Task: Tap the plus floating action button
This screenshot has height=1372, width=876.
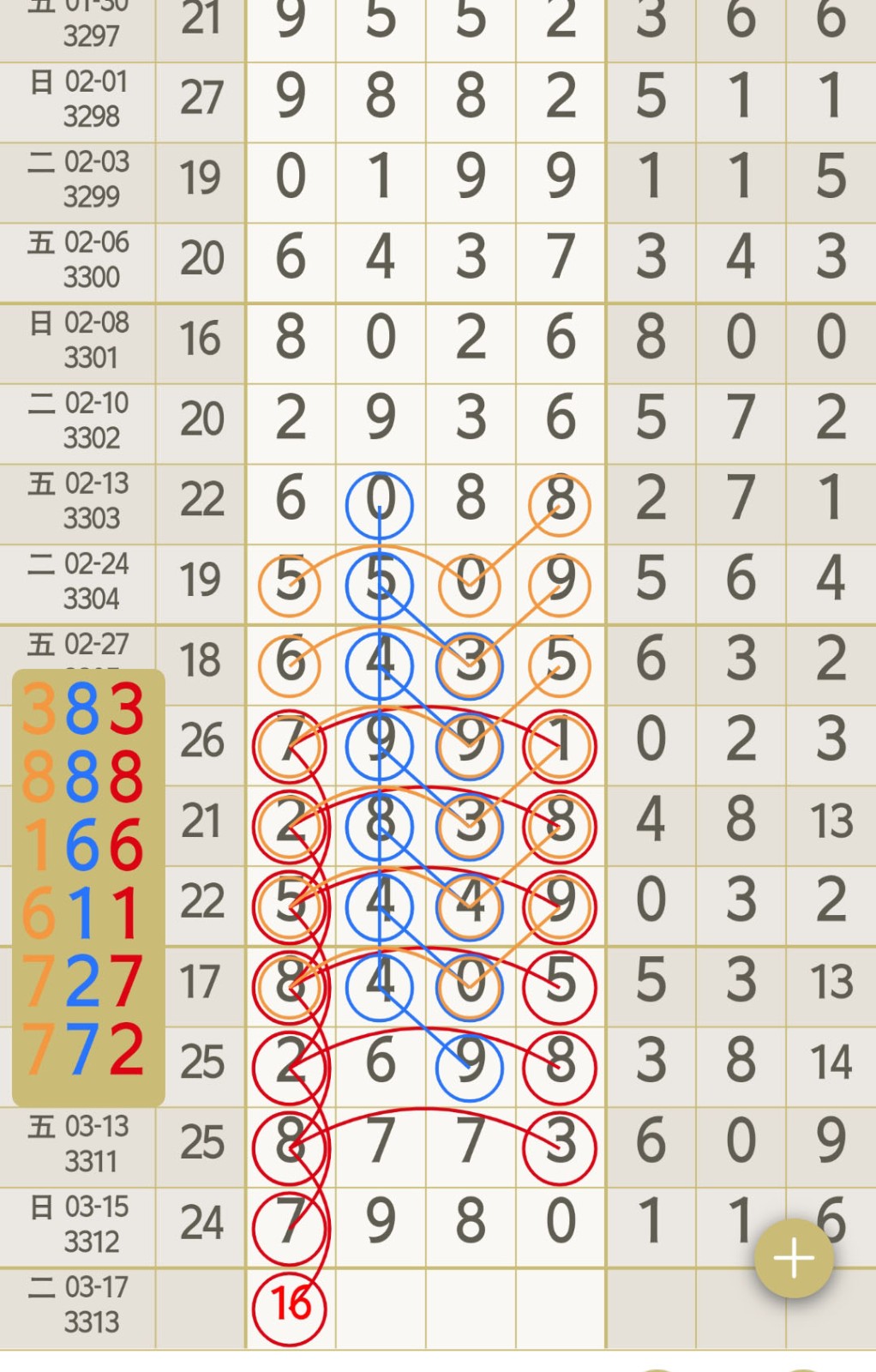Action: click(793, 1258)
